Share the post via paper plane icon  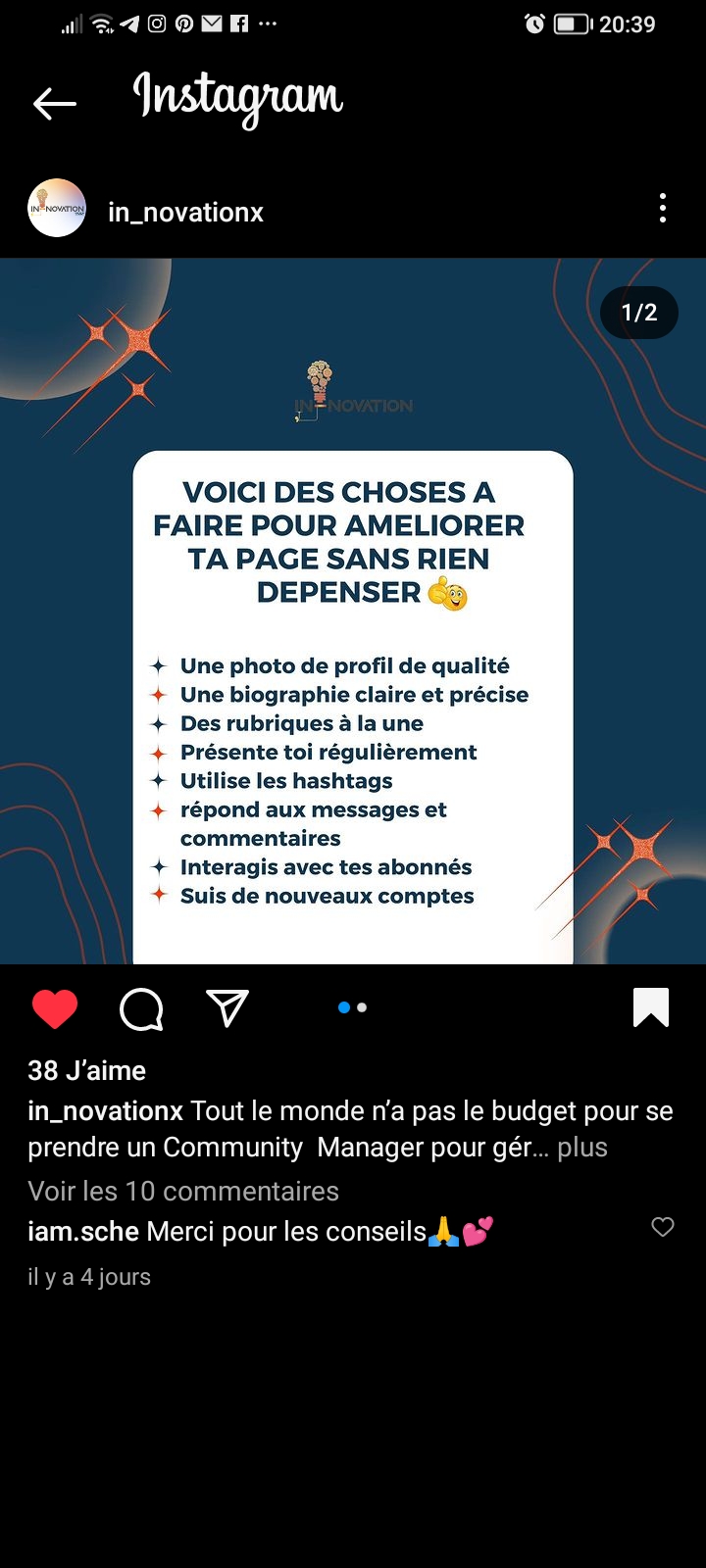[227, 1007]
